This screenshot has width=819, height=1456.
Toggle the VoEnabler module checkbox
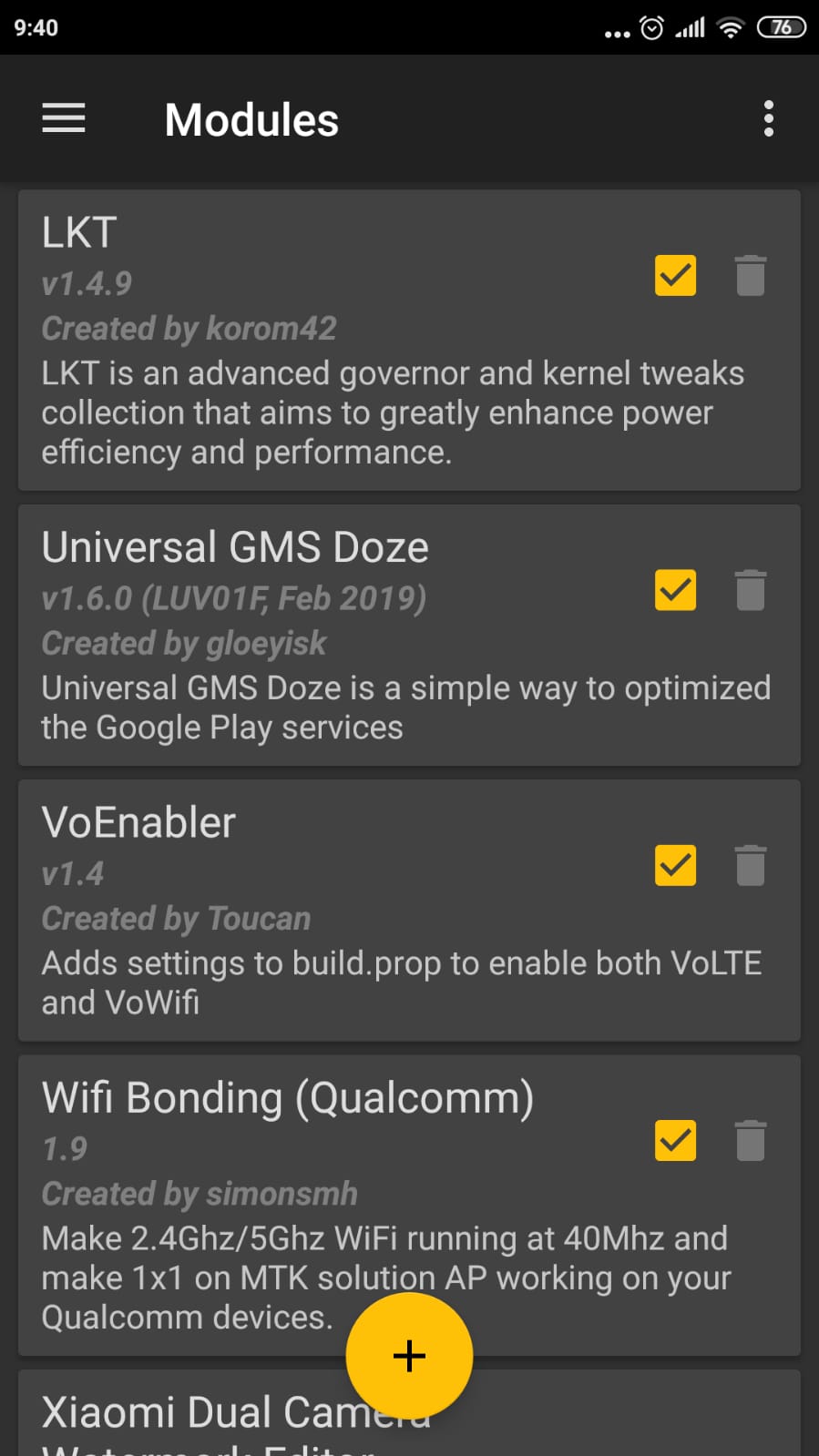coord(675,865)
